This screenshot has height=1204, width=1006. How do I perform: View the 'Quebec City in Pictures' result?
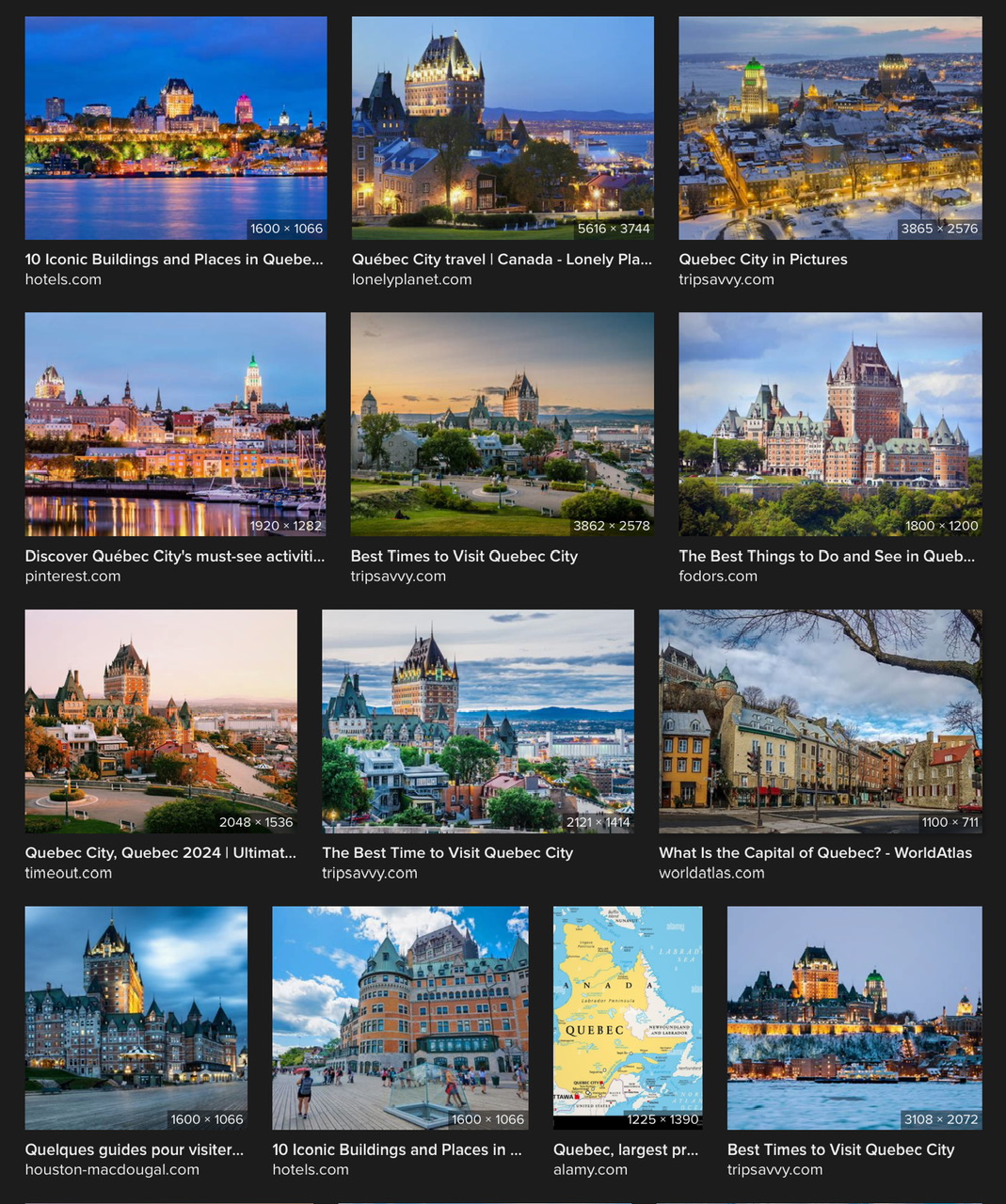(830, 128)
